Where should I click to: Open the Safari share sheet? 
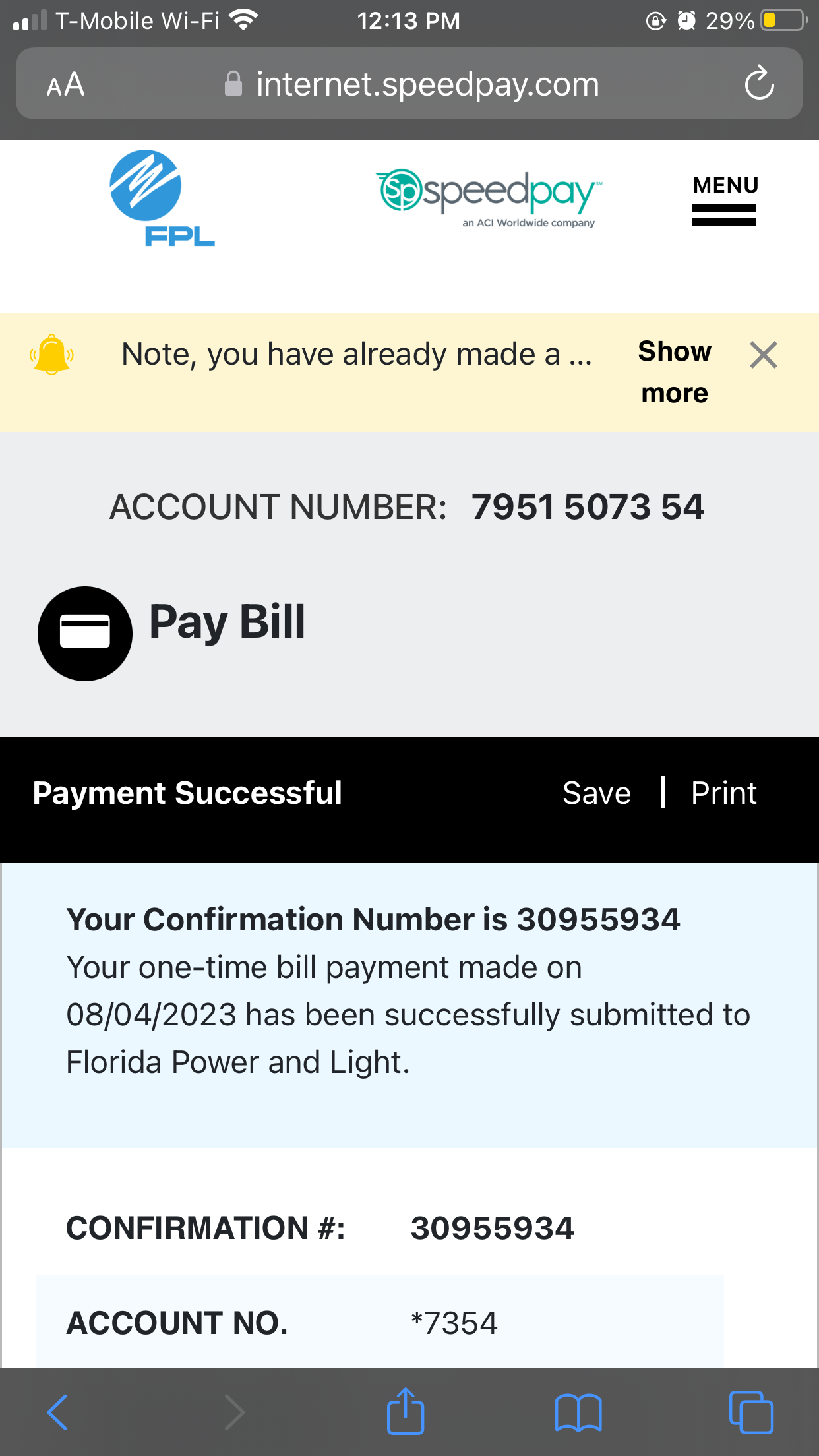coord(405,1411)
